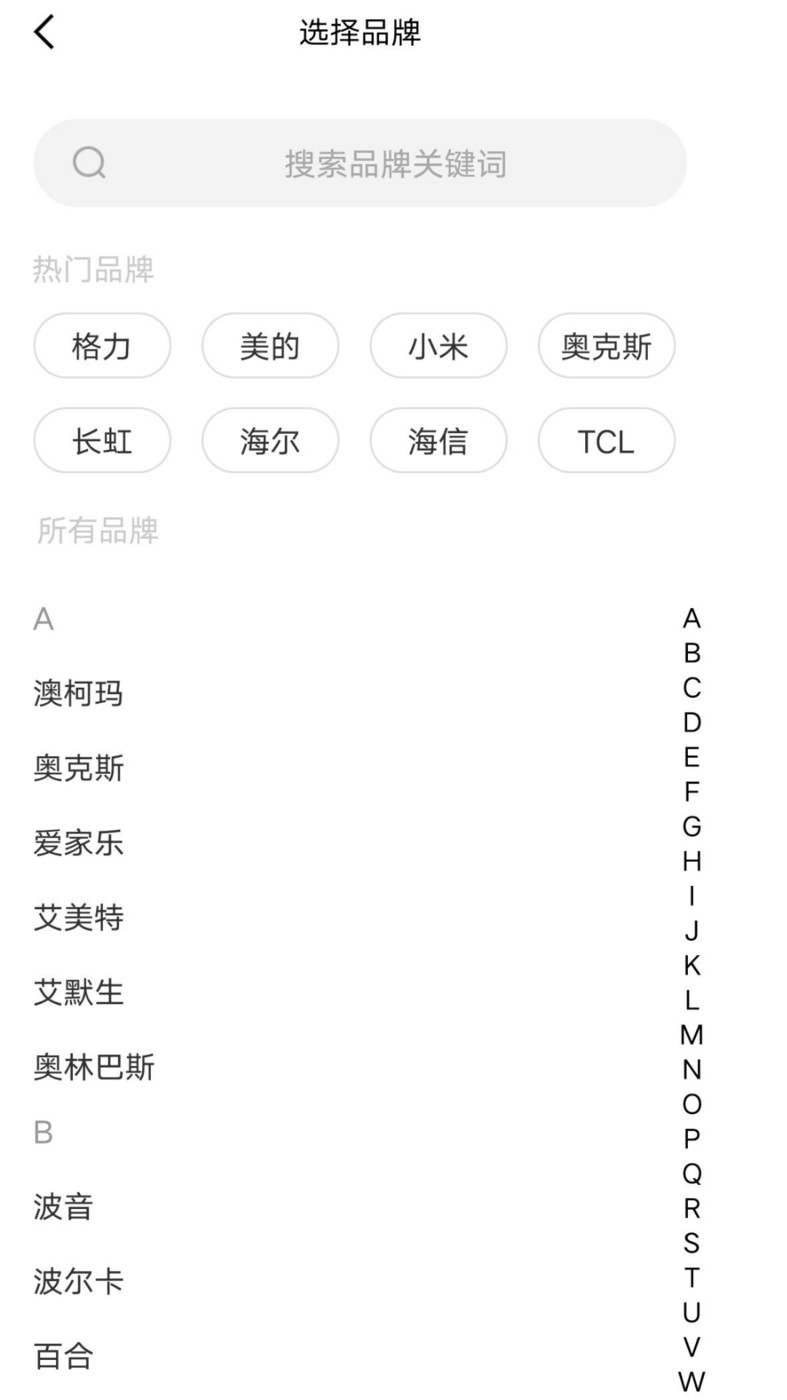The height and width of the screenshot is (1400, 787).
Task: Select brand 奥克斯 under section A
Action: tap(79, 768)
